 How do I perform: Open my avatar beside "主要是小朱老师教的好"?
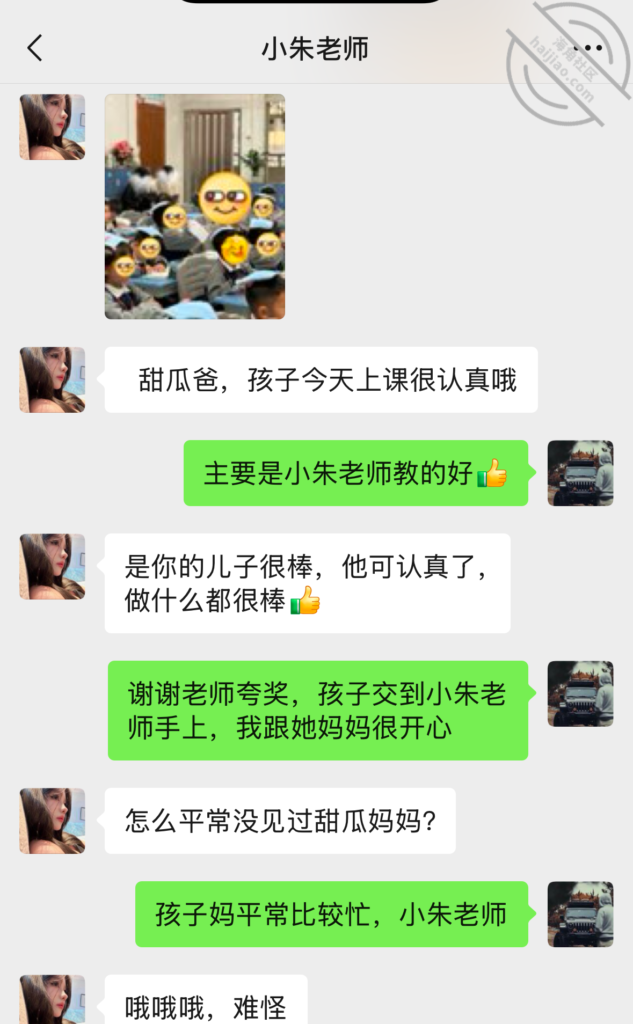(580, 473)
